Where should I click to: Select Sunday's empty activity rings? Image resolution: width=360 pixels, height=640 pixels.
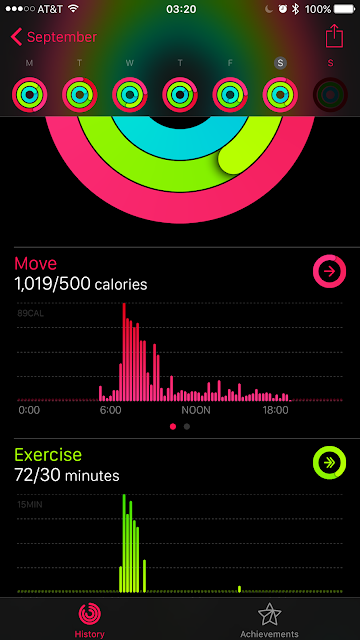[x=330, y=95]
